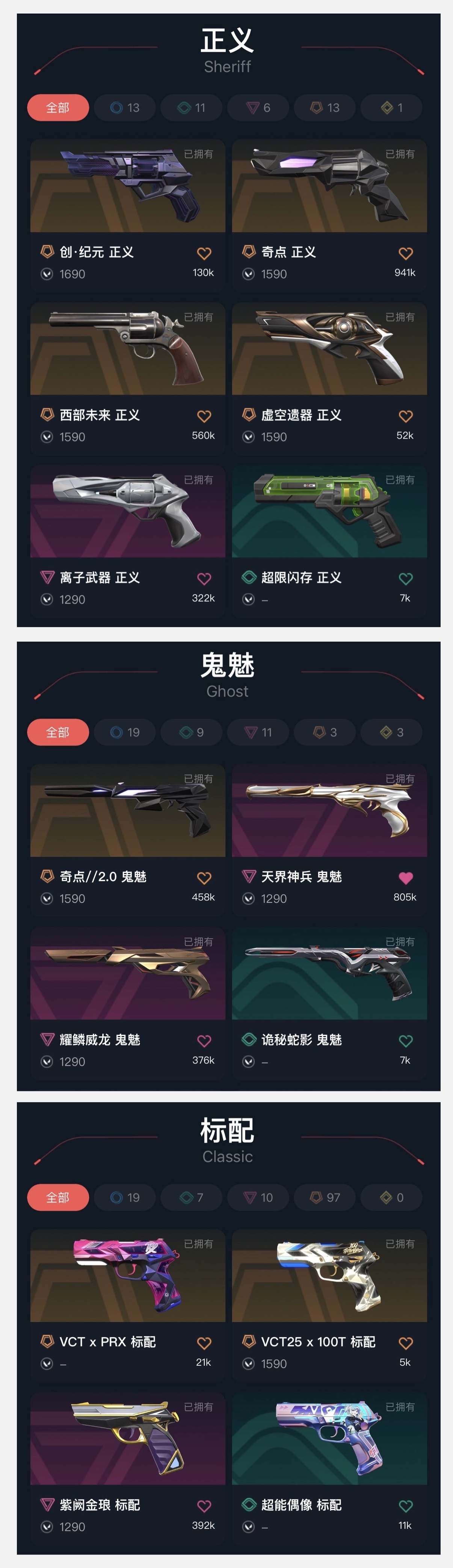Filter Sheriff skins by the 6-count tier
This screenshot has height=1568, width=453.
[258, 108]
